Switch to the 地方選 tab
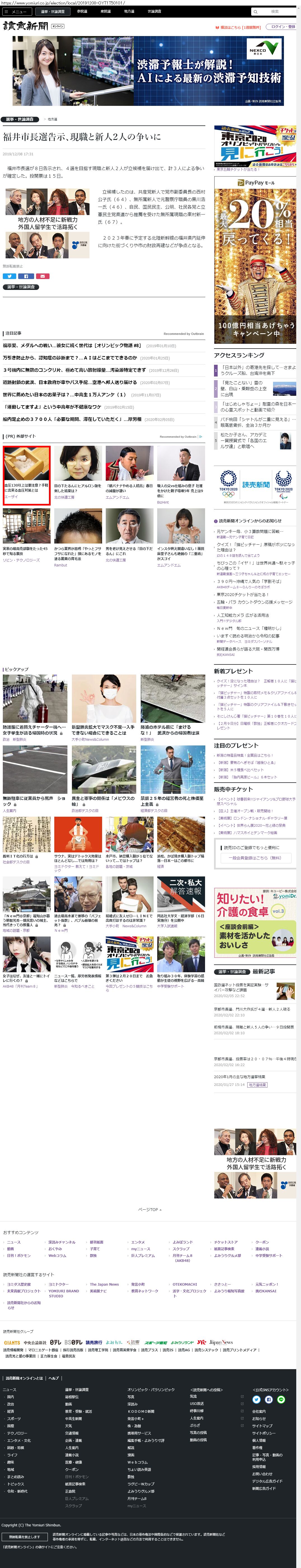This screenshot has height=1568, width=301. click(x=129, y=11)
